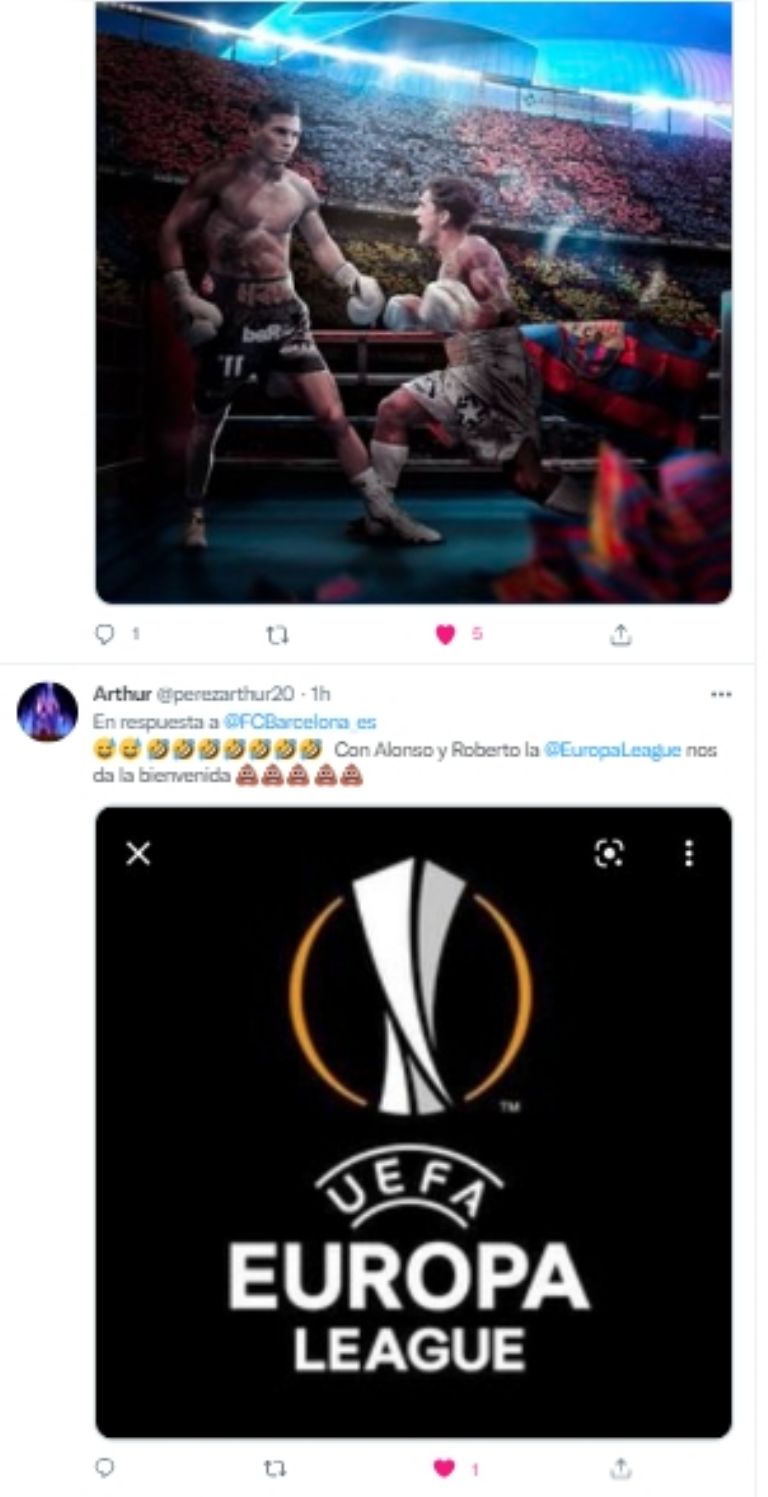Retweet Arthur's Europa League tweet

[x=276, y=1467]
